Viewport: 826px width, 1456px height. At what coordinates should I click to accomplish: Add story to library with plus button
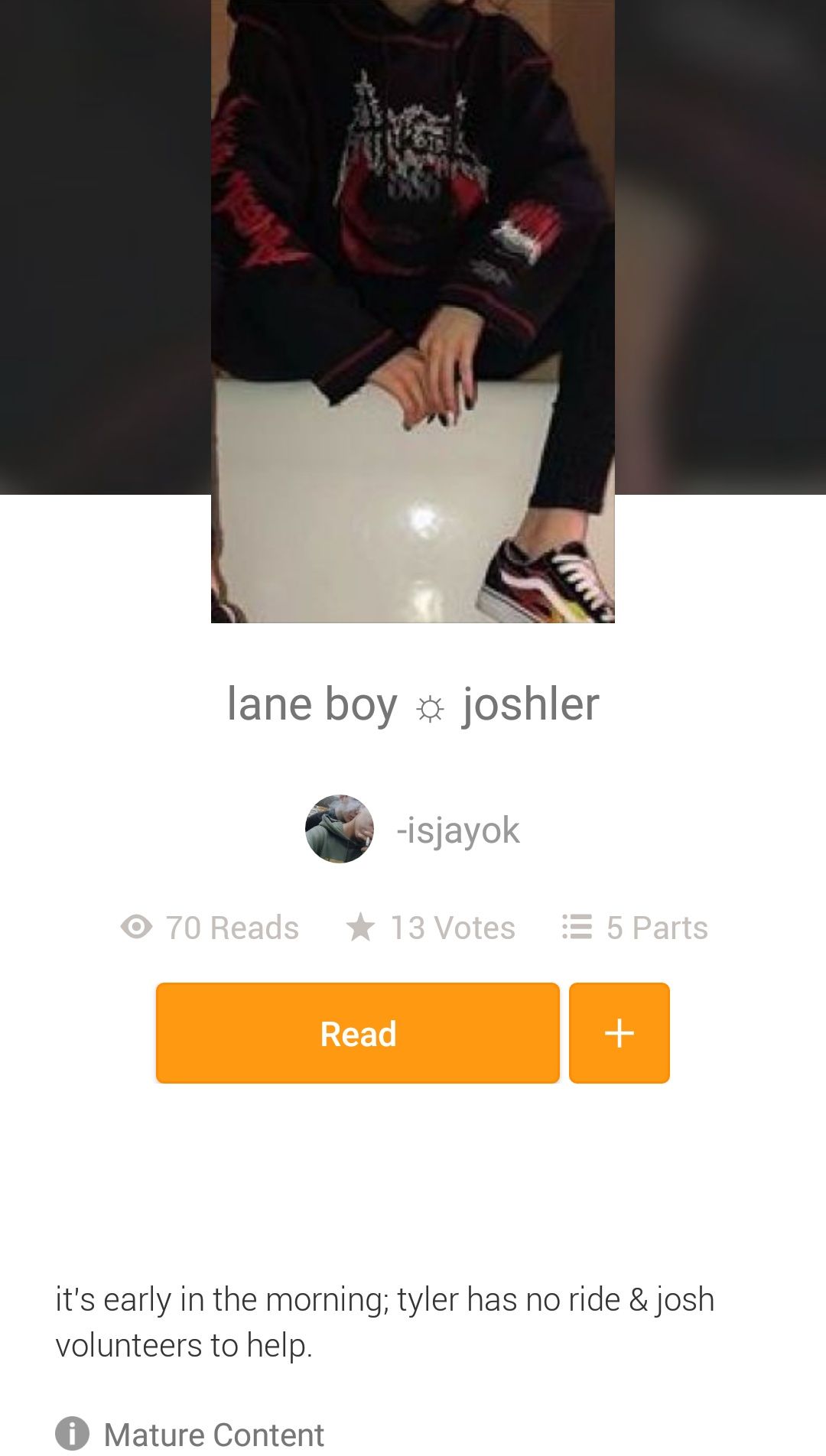[x=619, y=1033]
